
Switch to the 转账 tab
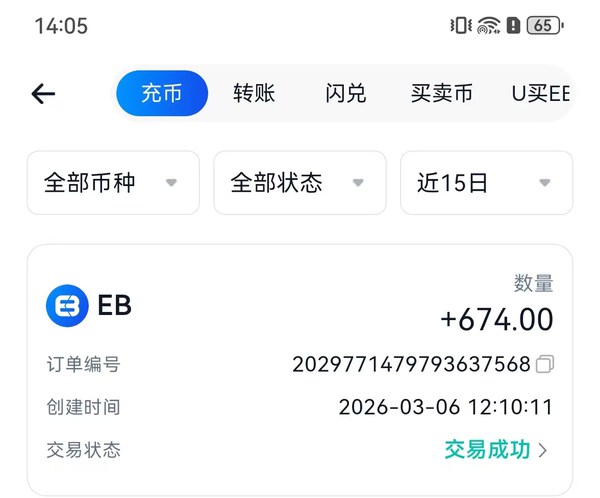tap(254, 94)
